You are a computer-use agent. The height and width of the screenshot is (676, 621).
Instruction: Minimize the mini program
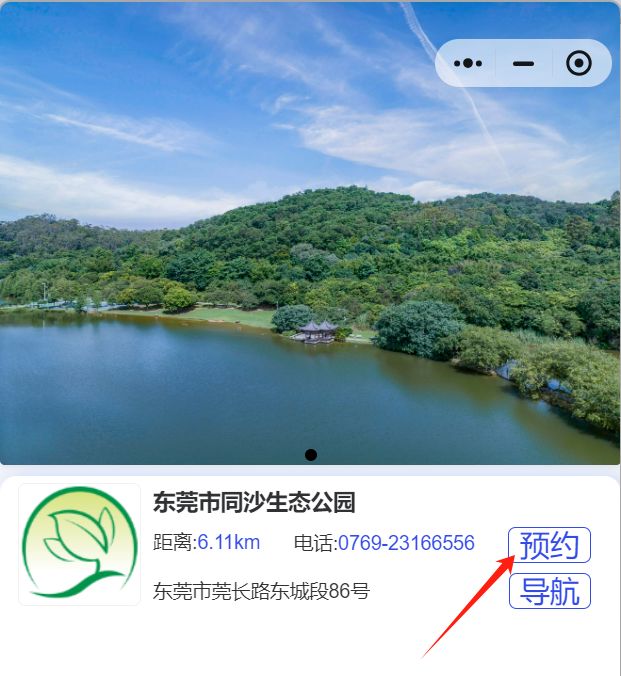pos(523,63)
